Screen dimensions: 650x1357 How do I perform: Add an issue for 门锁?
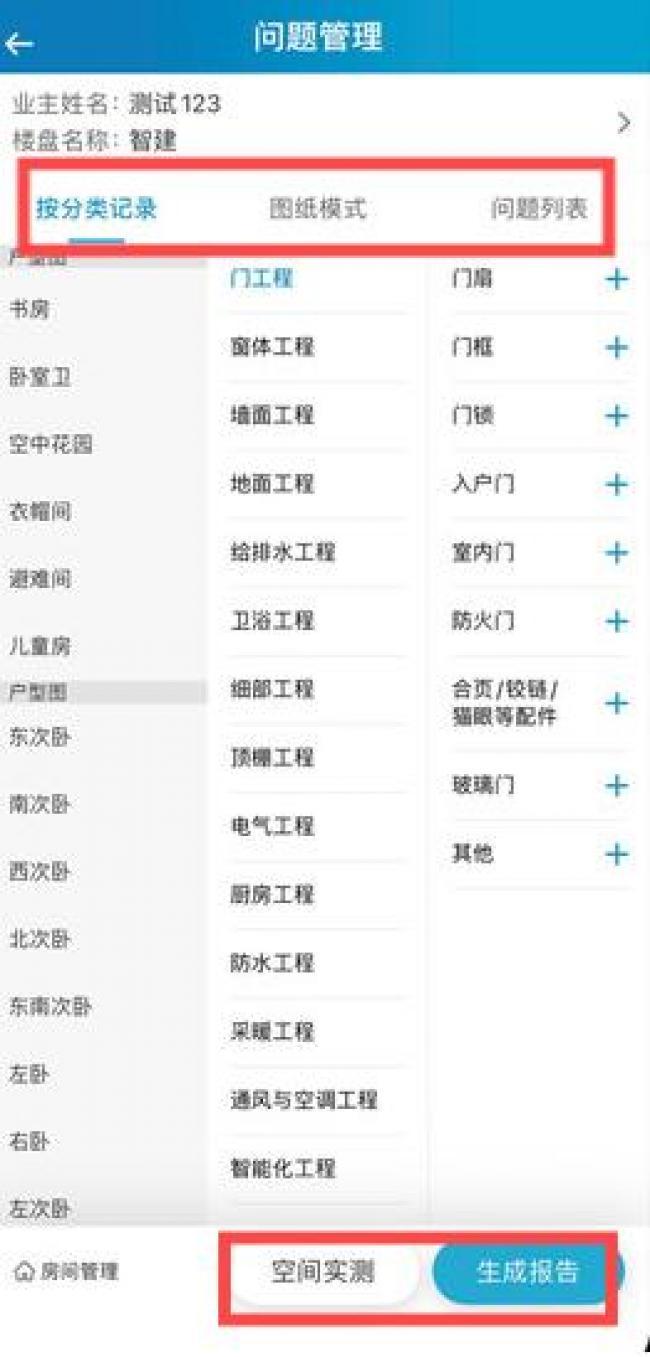617,416
